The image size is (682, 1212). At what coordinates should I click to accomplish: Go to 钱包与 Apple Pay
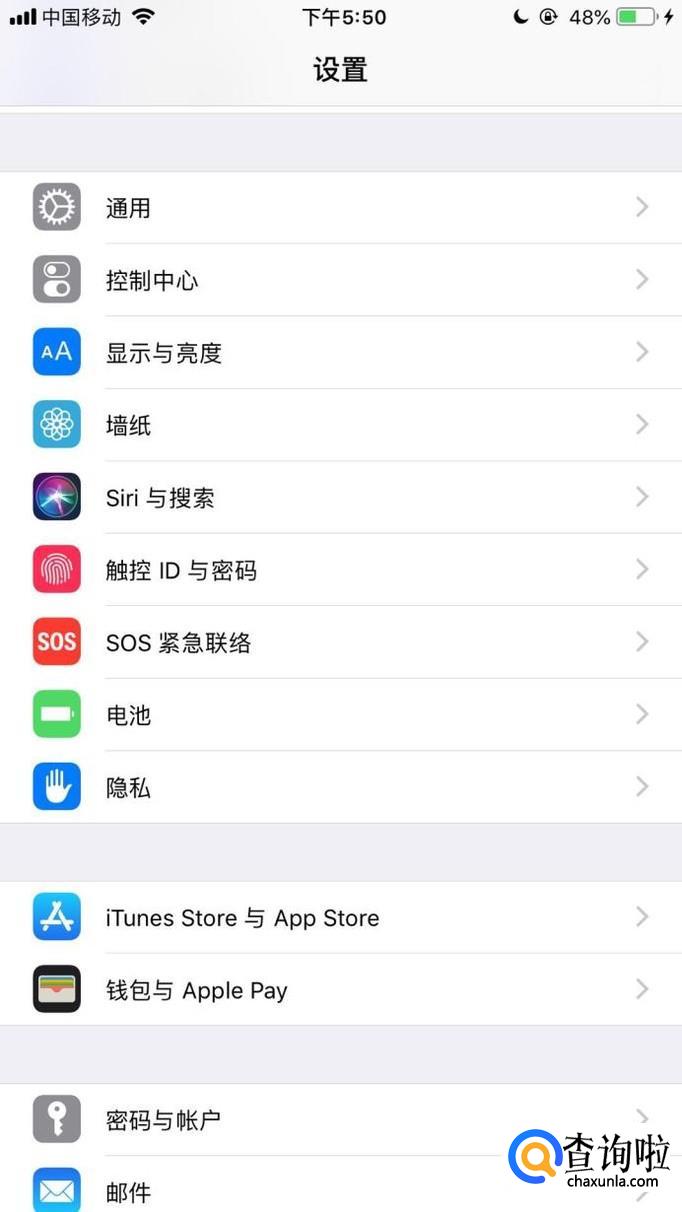point(340,990)
